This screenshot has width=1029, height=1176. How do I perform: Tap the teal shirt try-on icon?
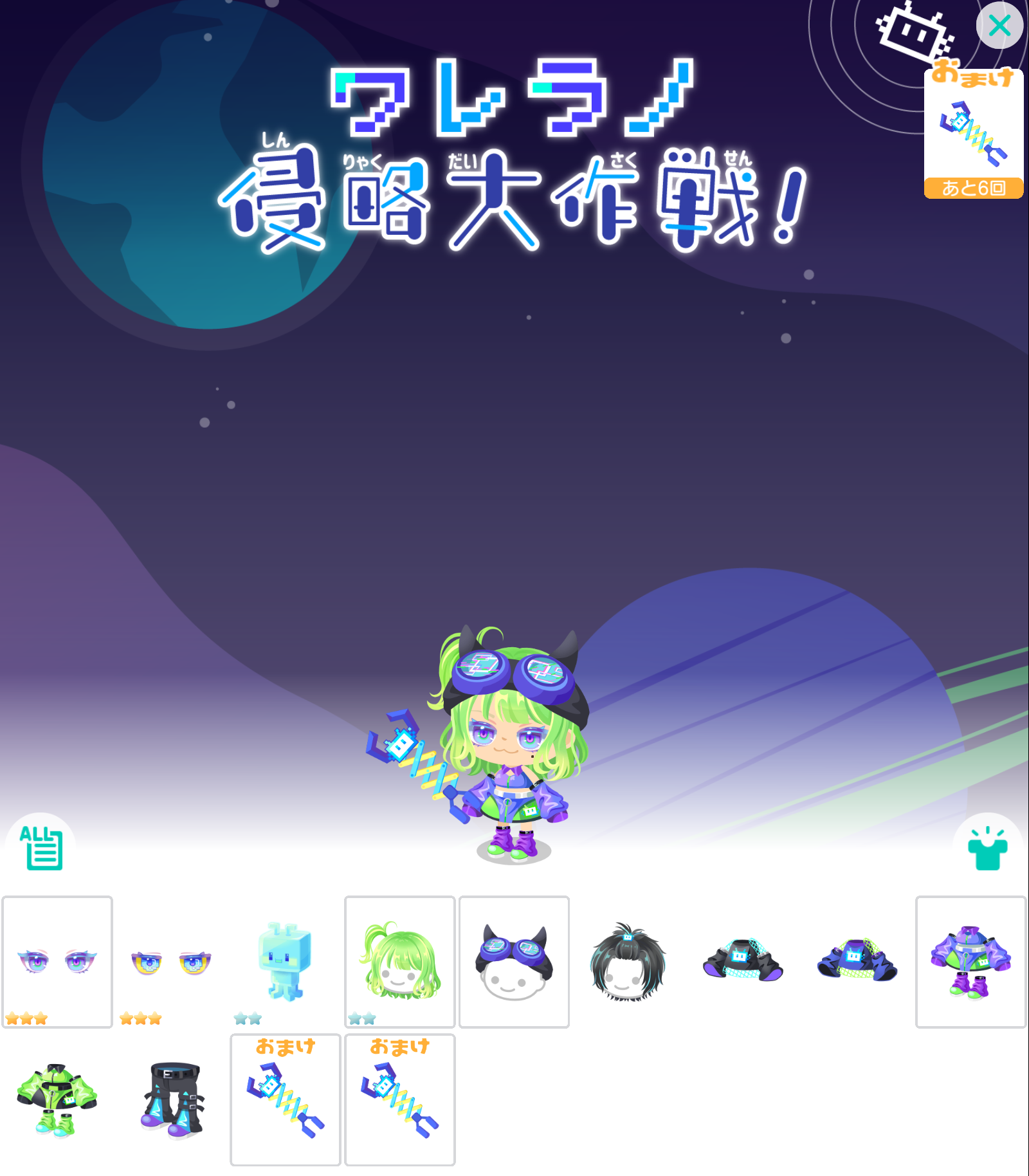(987, 847)
